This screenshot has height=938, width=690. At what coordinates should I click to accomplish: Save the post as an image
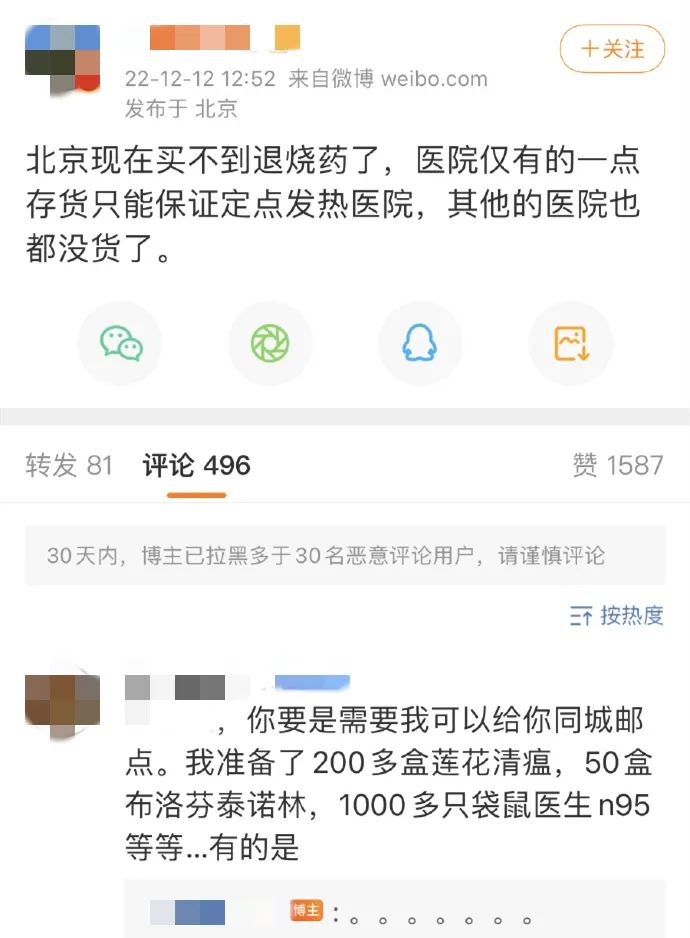[571, 343]
